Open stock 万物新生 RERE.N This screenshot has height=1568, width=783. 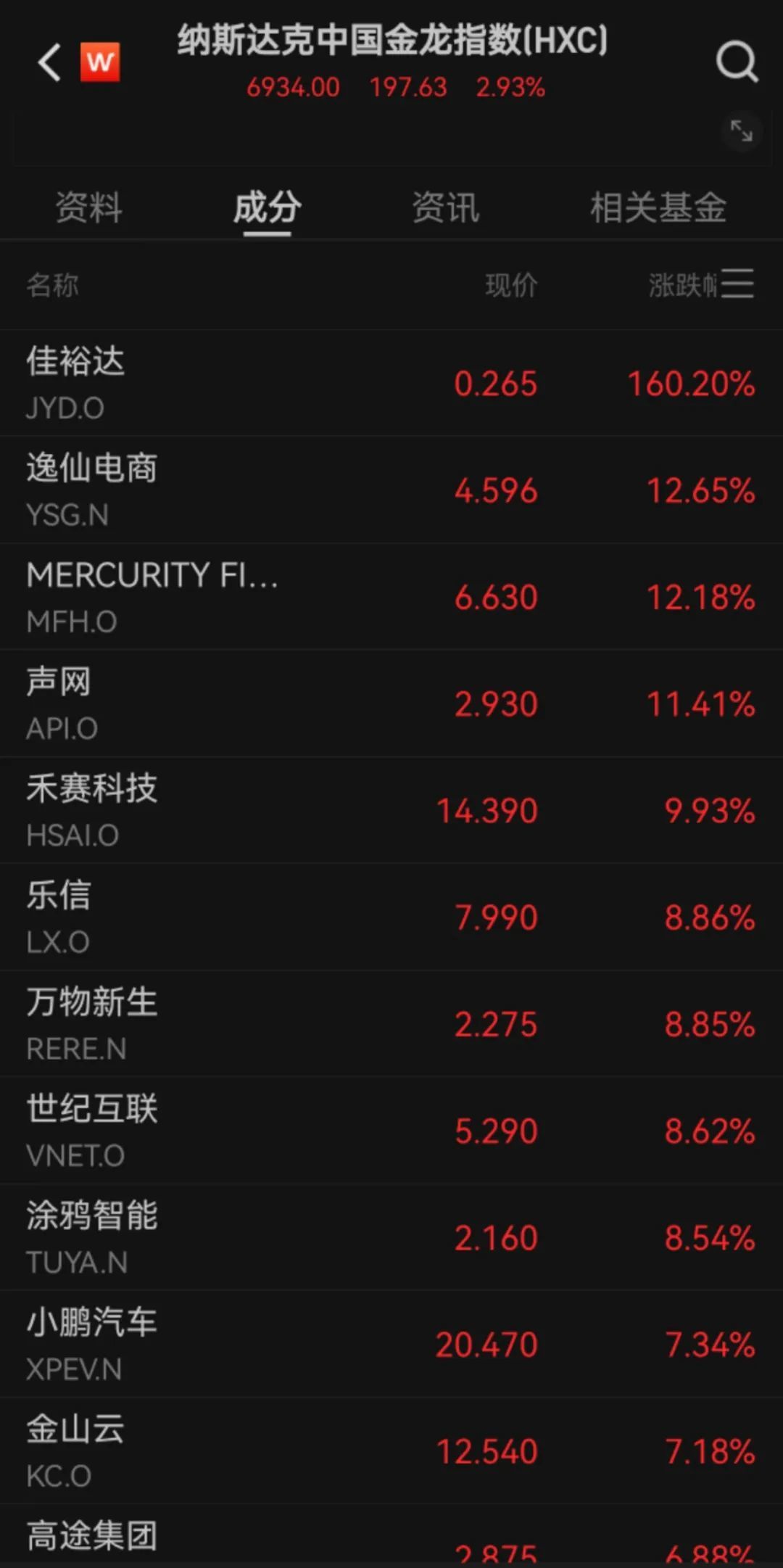(x=391, y=1023)
